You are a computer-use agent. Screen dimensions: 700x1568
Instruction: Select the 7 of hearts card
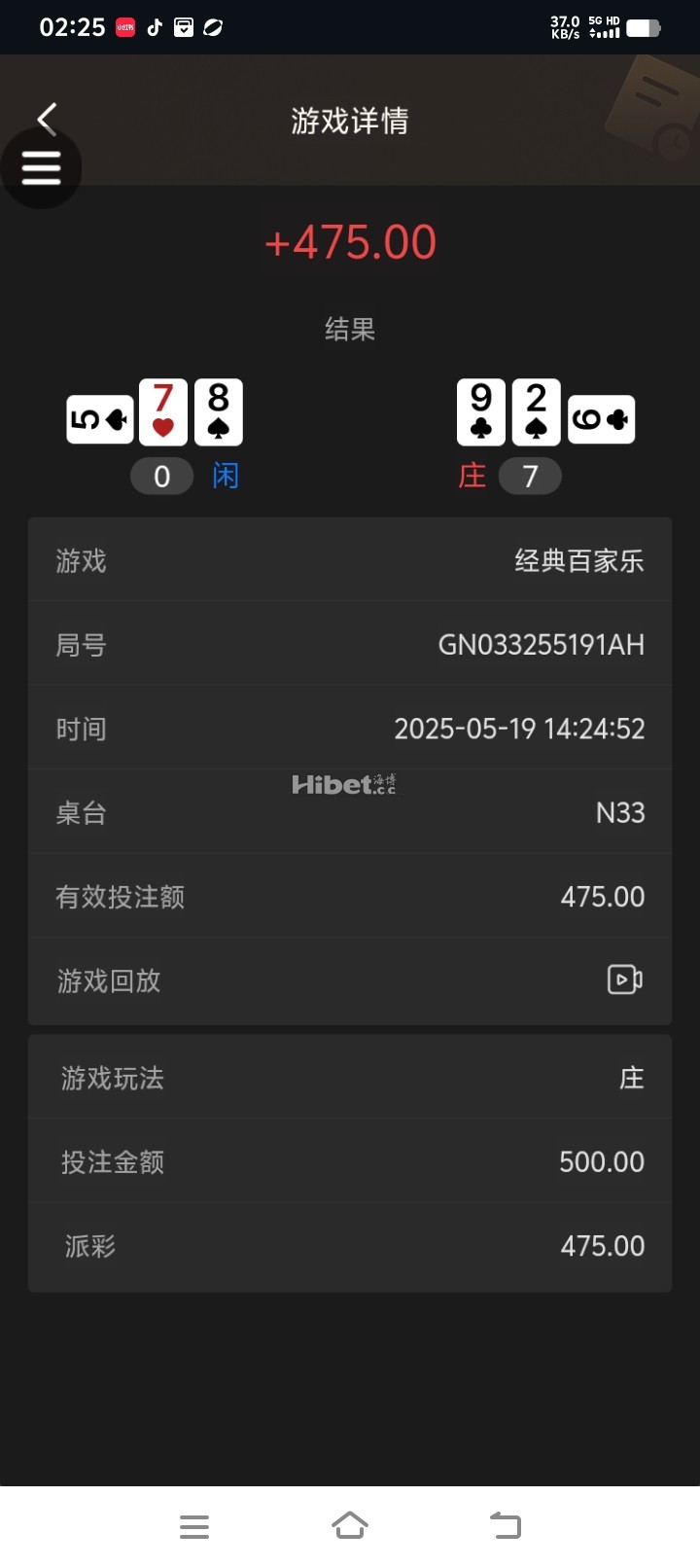[x=162, y=411]
